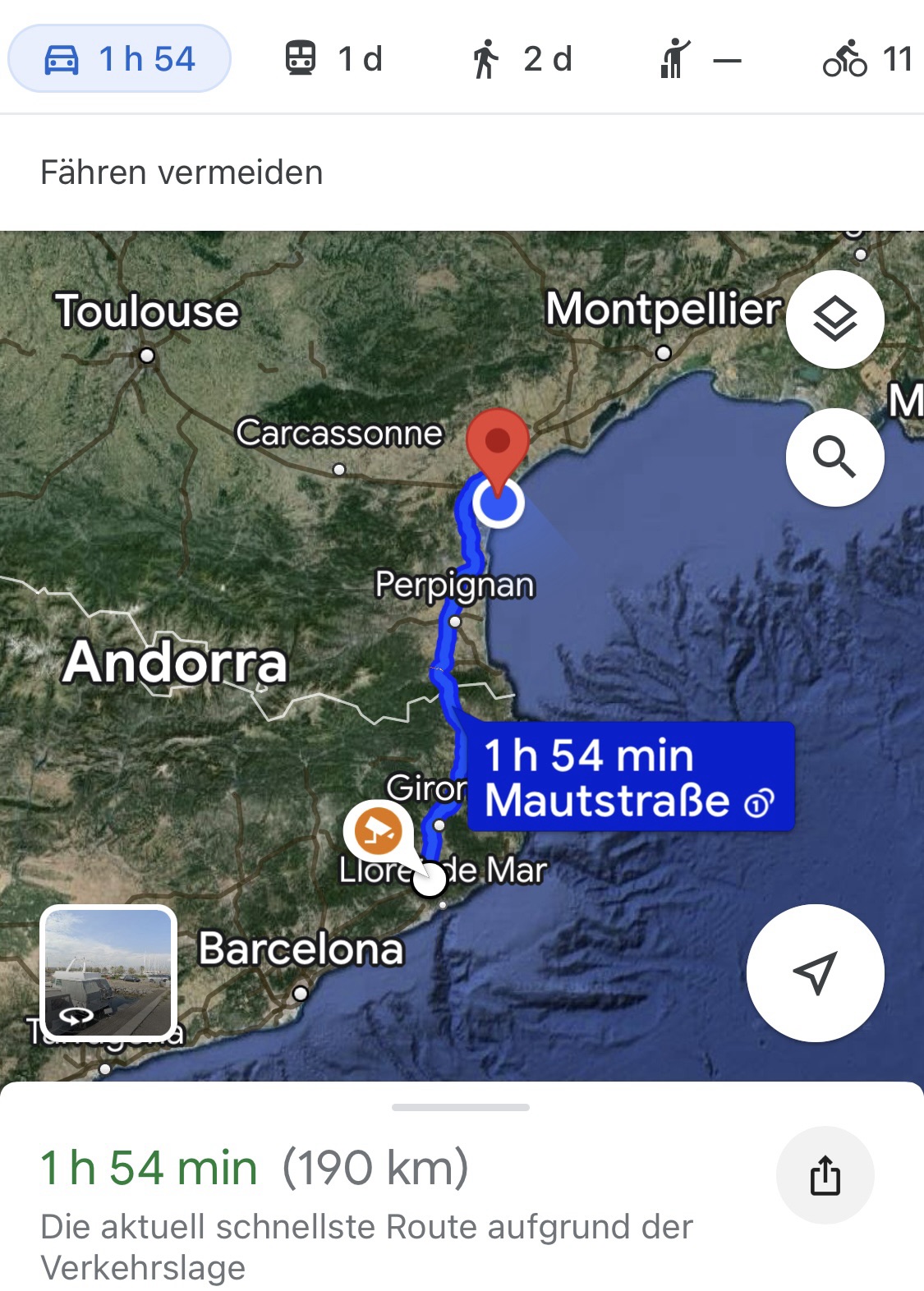This screenshot has width=924, height=1291.
Task: Select the ride-hailing travel mode
Action: [700, 59]
